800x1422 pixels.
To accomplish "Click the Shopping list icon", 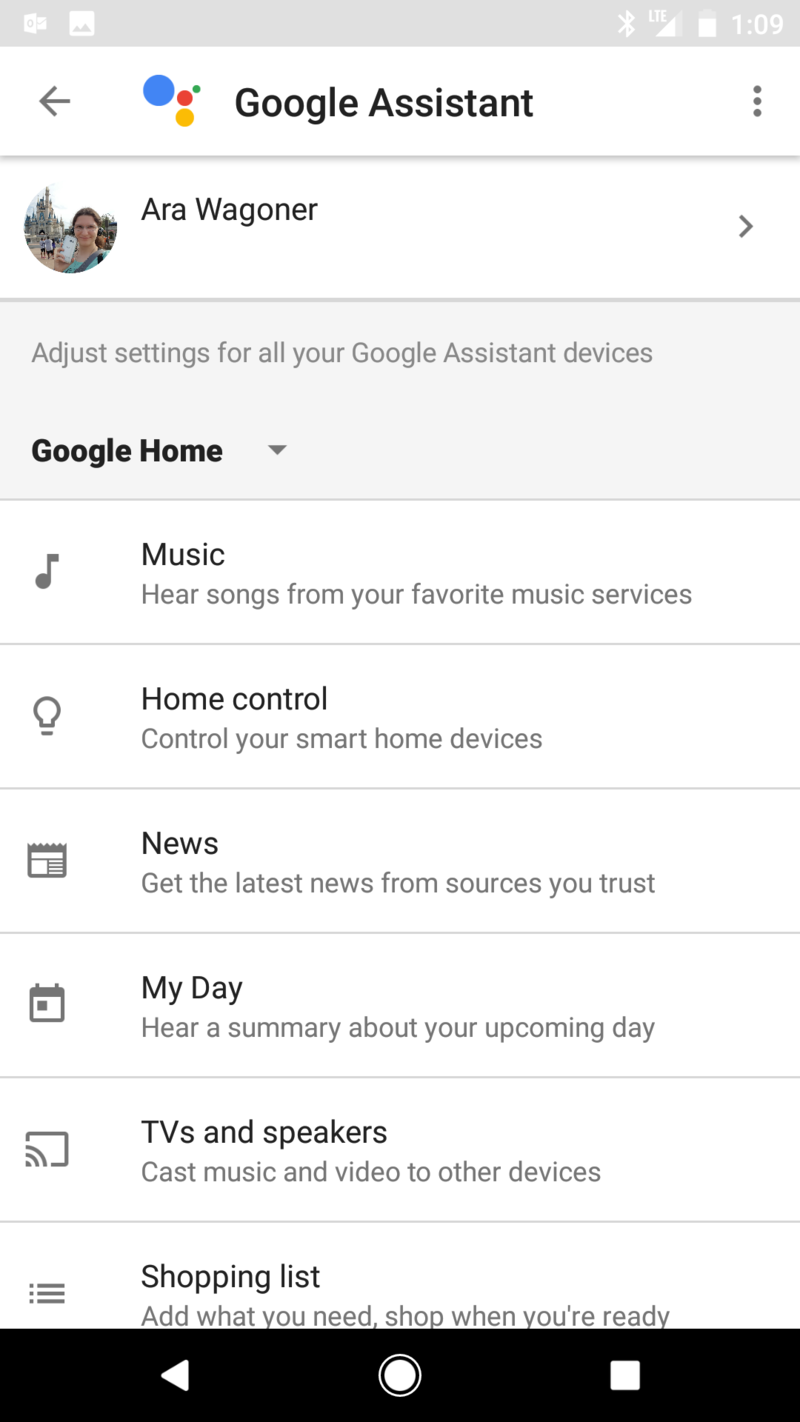I will pos(47,1292).
